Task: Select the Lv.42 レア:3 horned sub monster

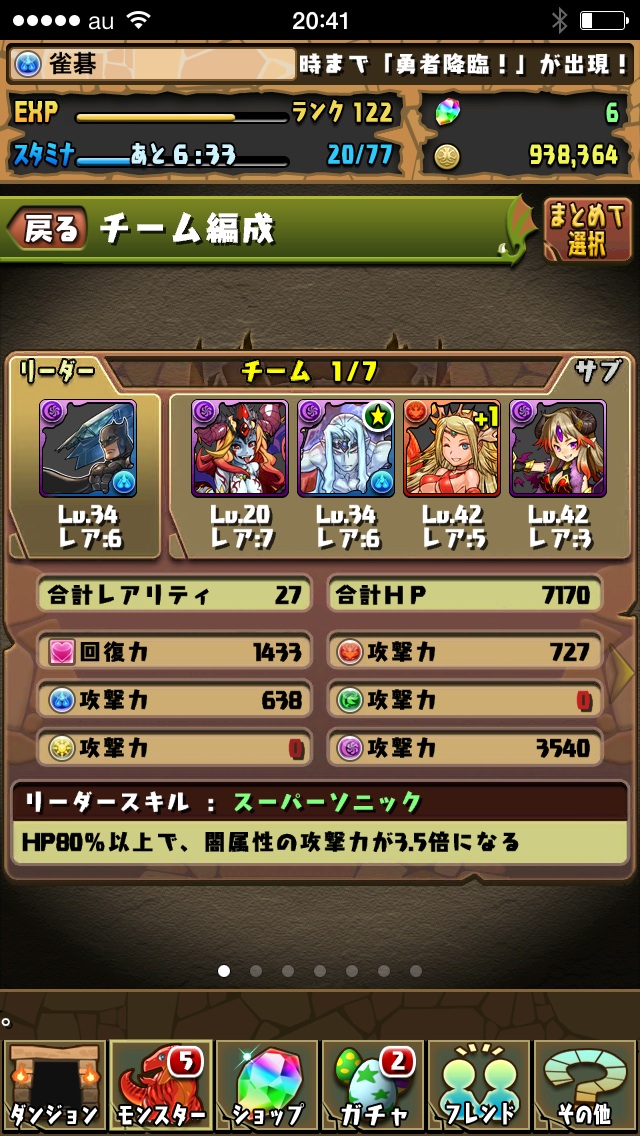Action: 557,448
